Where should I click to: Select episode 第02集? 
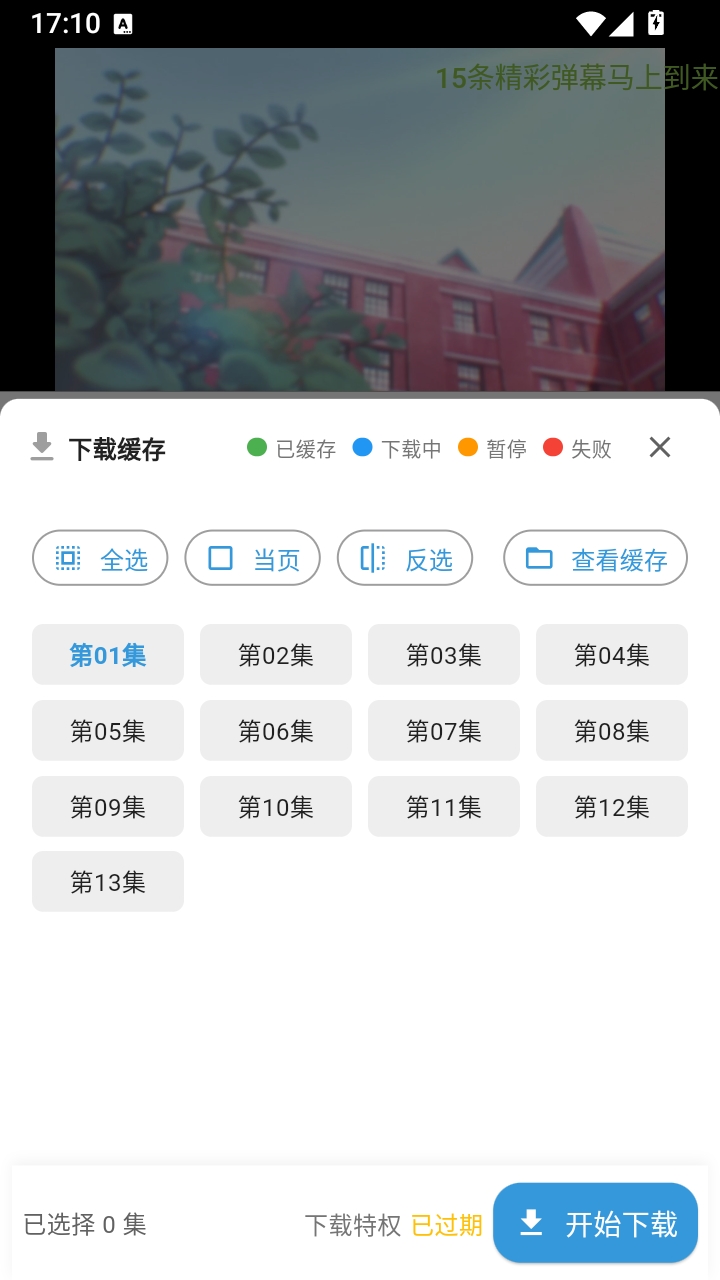(x=276, y=654)
